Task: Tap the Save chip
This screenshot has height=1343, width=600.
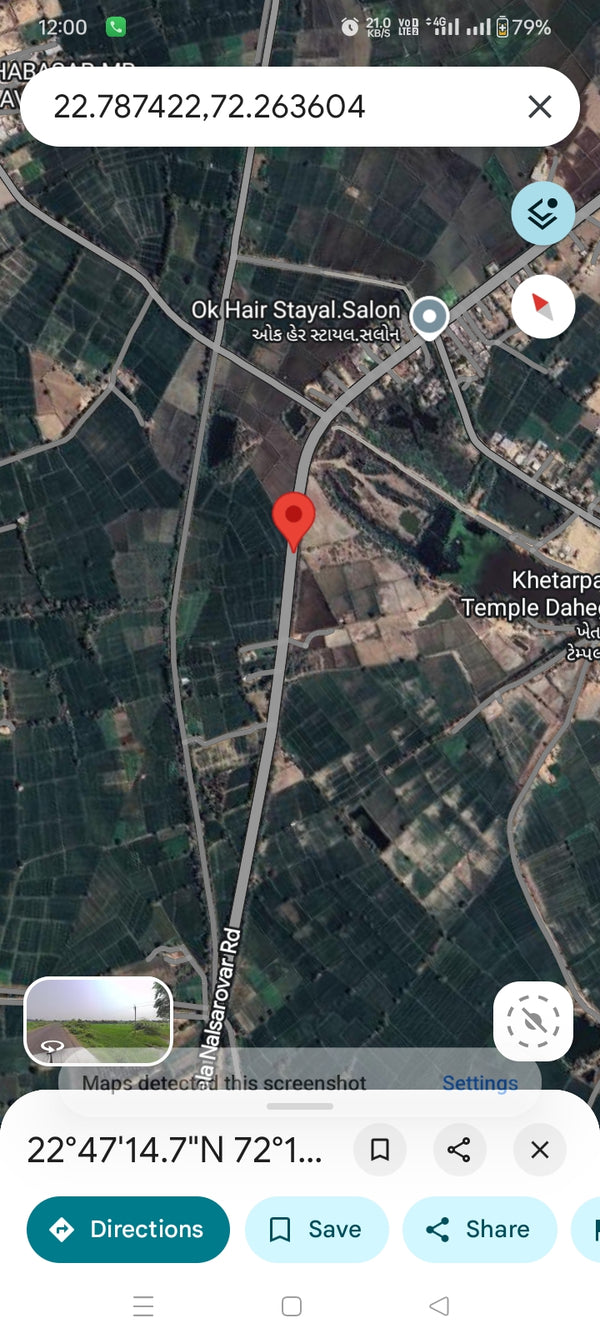Action: [x=316, y=1229]
